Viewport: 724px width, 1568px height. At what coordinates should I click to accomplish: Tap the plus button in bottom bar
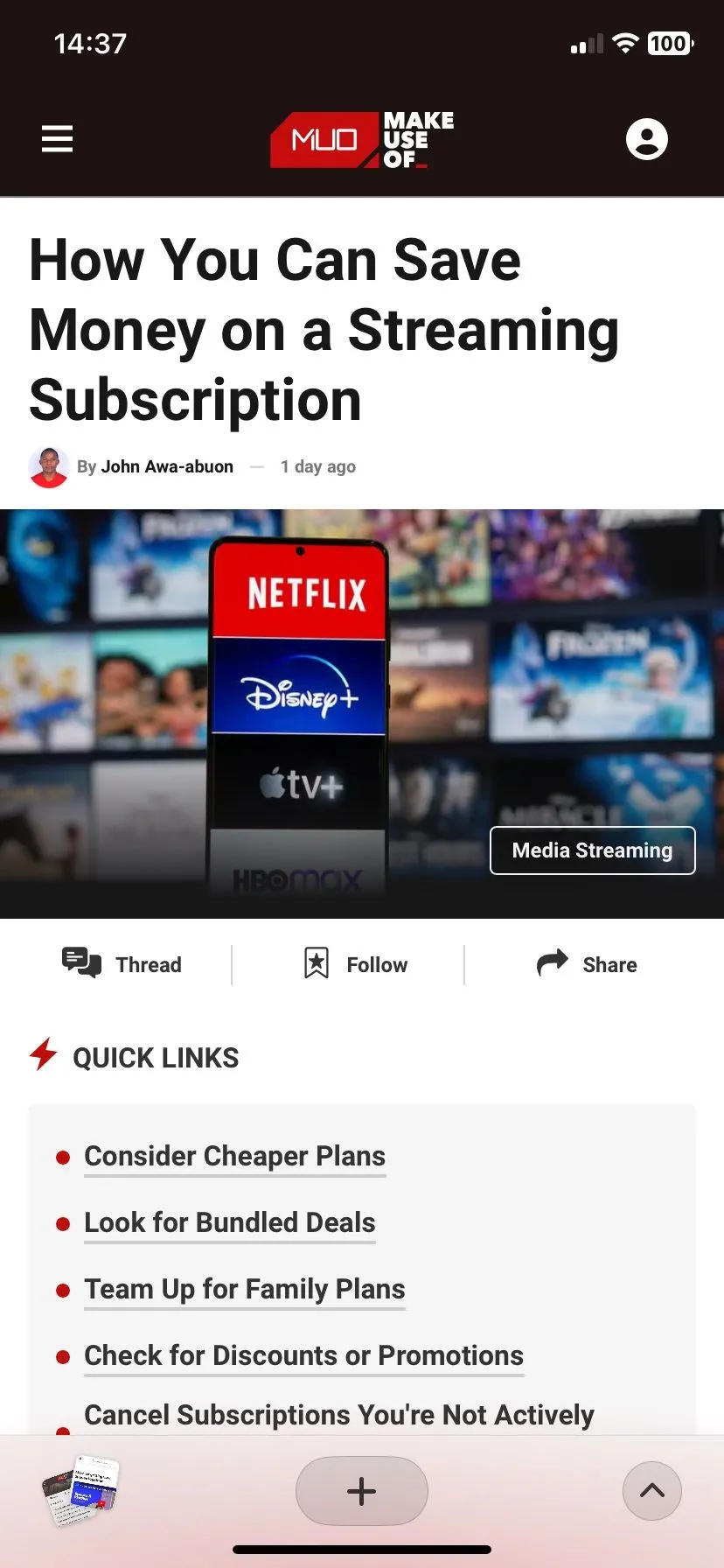[361, 1491]
